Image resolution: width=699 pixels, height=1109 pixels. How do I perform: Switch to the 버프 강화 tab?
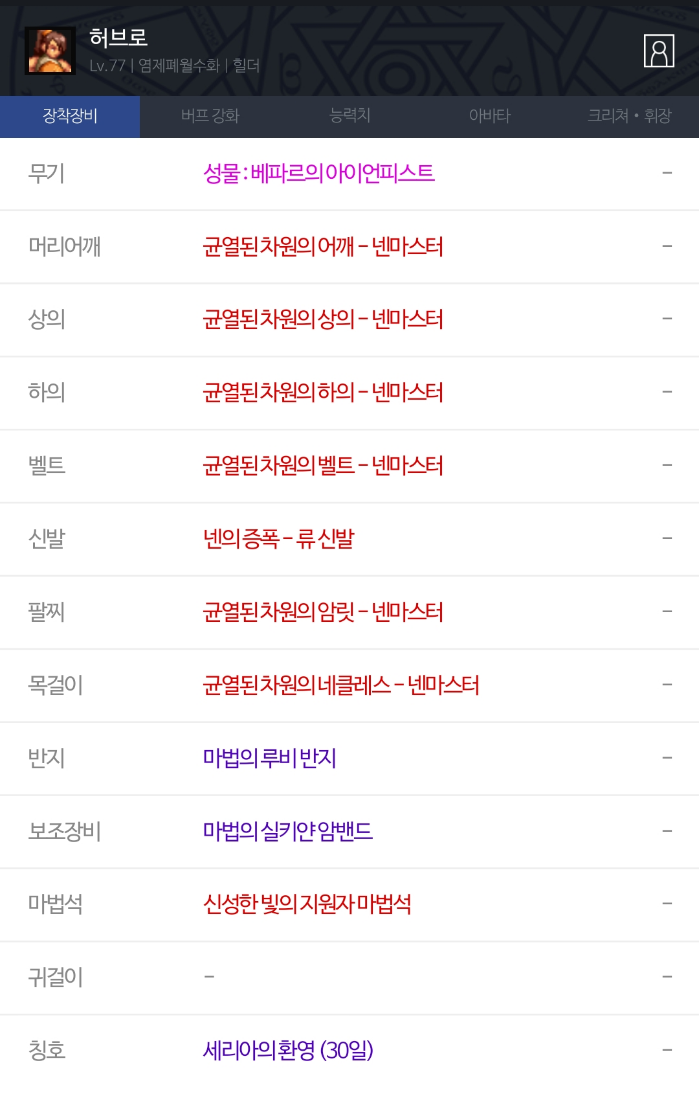click(x=210, y=116)
